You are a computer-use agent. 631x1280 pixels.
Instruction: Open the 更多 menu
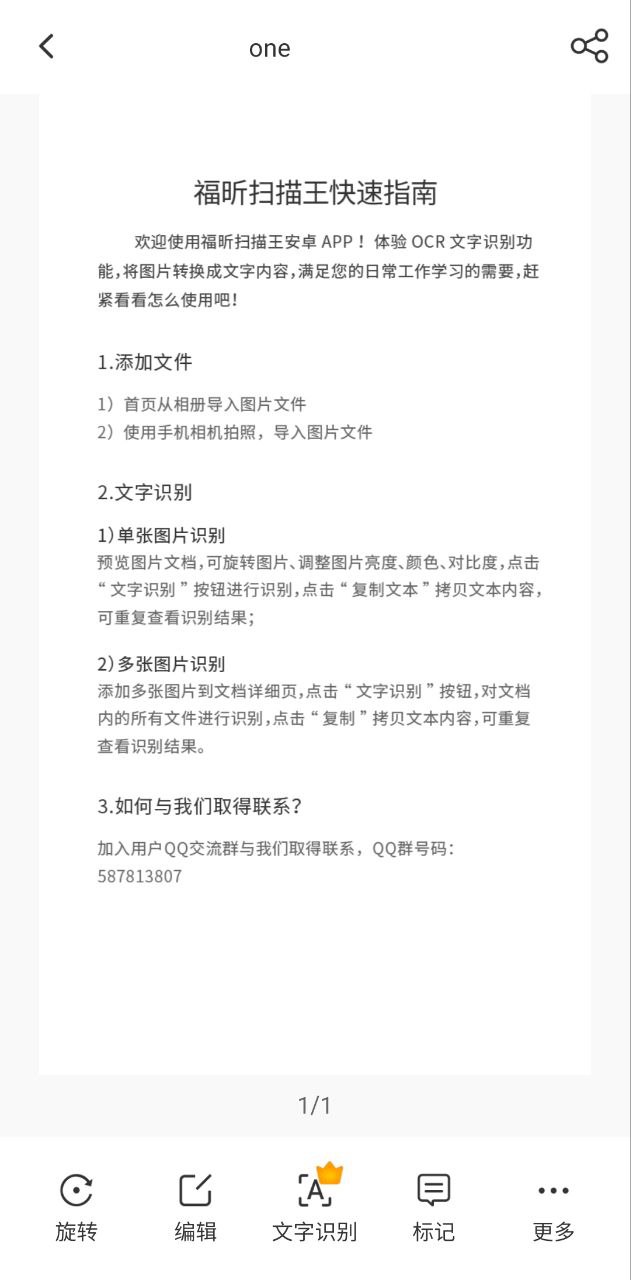tap(553, 1206)
